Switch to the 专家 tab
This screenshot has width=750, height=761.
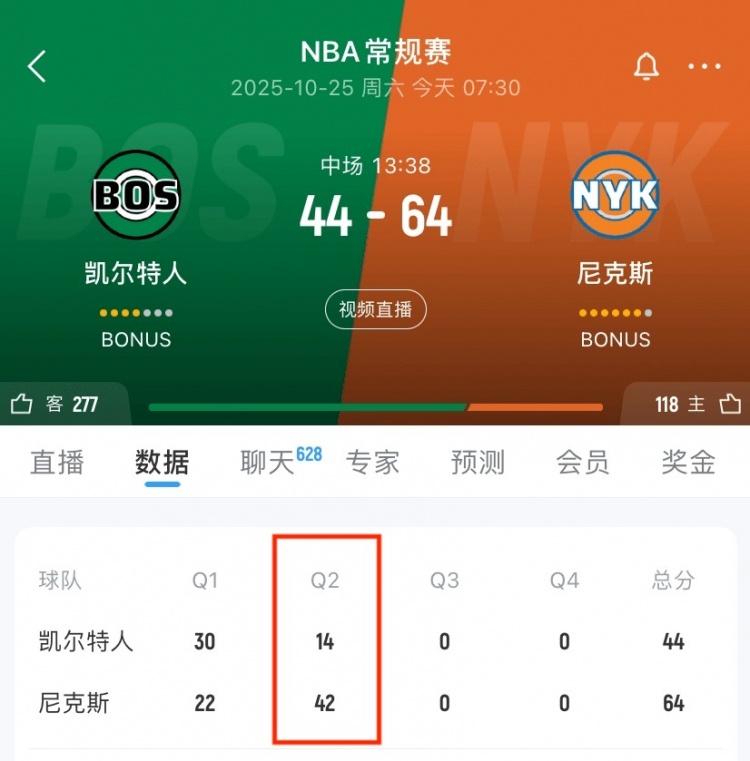click(372, 462)
